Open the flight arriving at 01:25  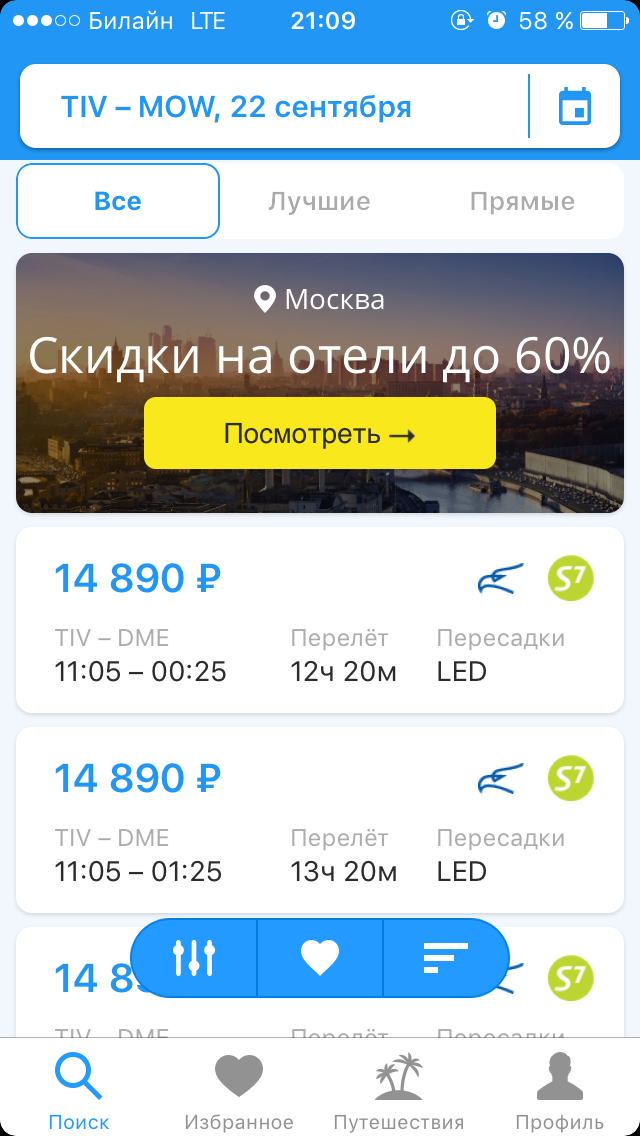click(x=320, y=820)
